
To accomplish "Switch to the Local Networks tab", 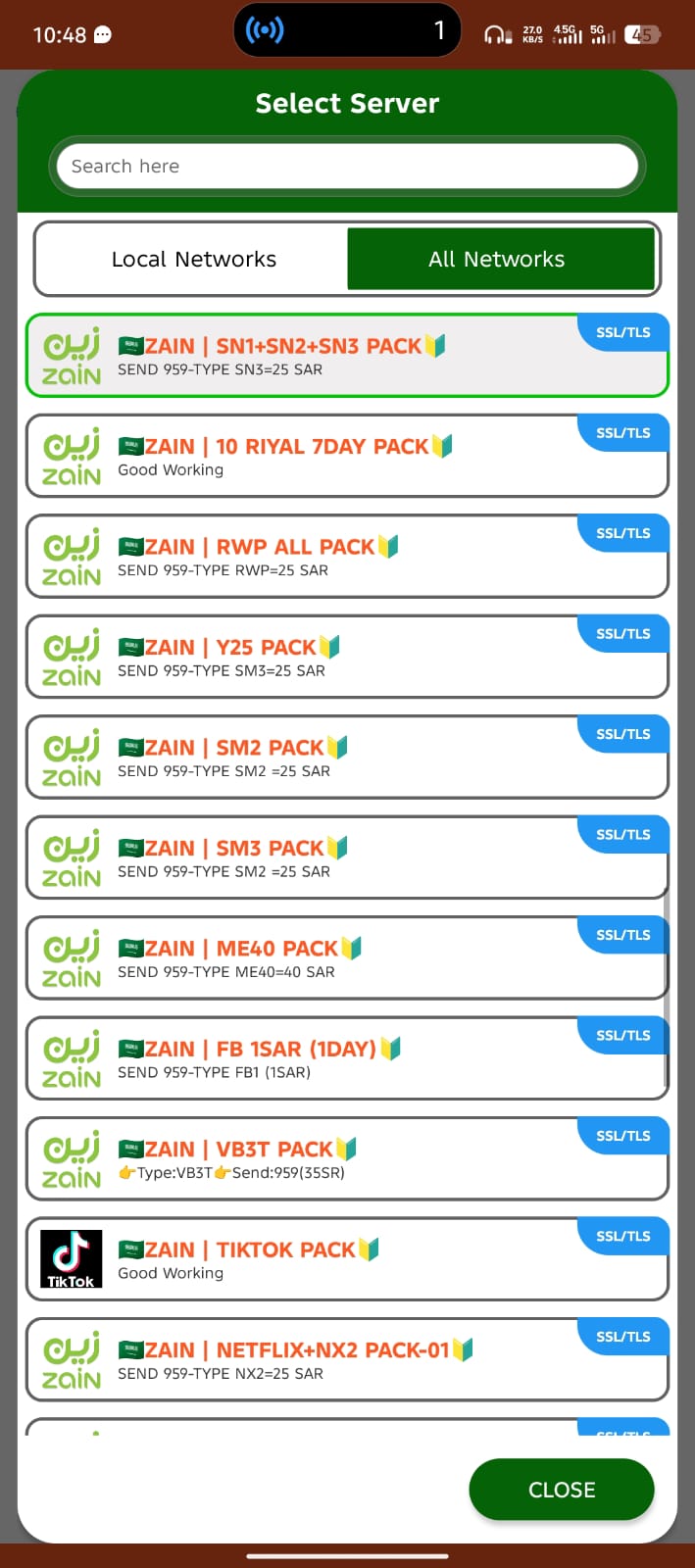I will (x=193, y=259).
